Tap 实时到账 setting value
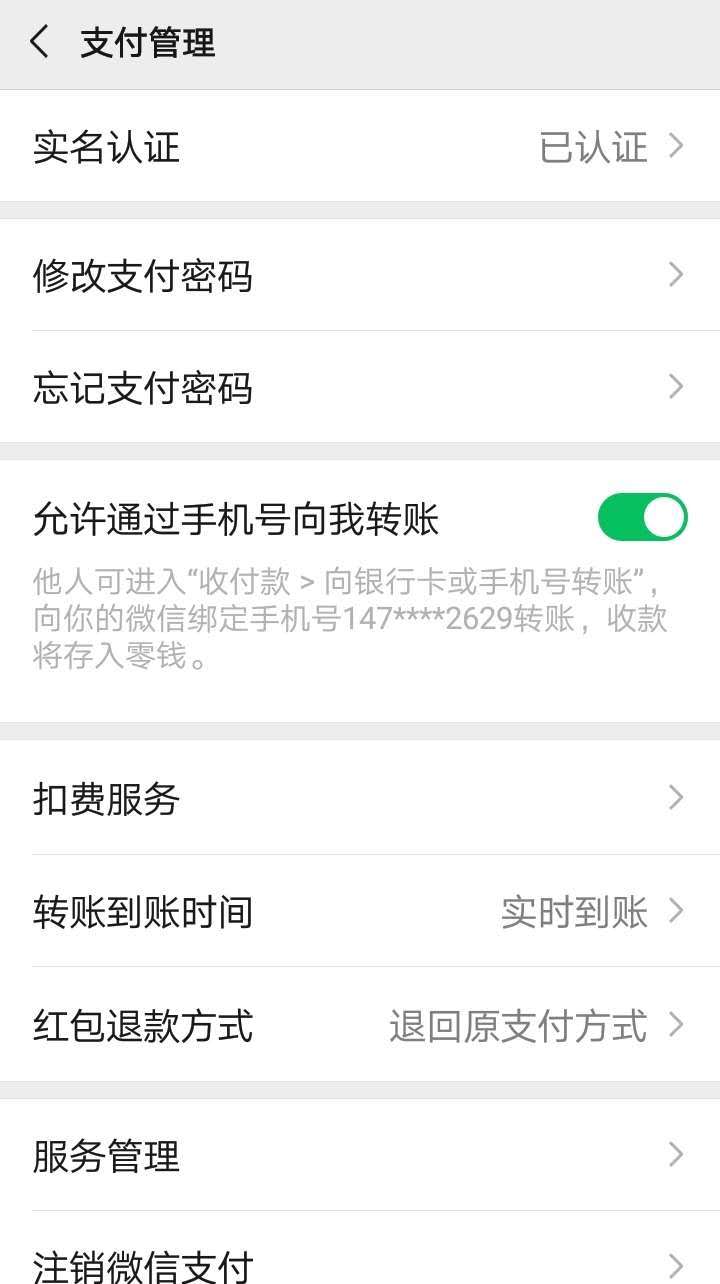 pos(577,912)
